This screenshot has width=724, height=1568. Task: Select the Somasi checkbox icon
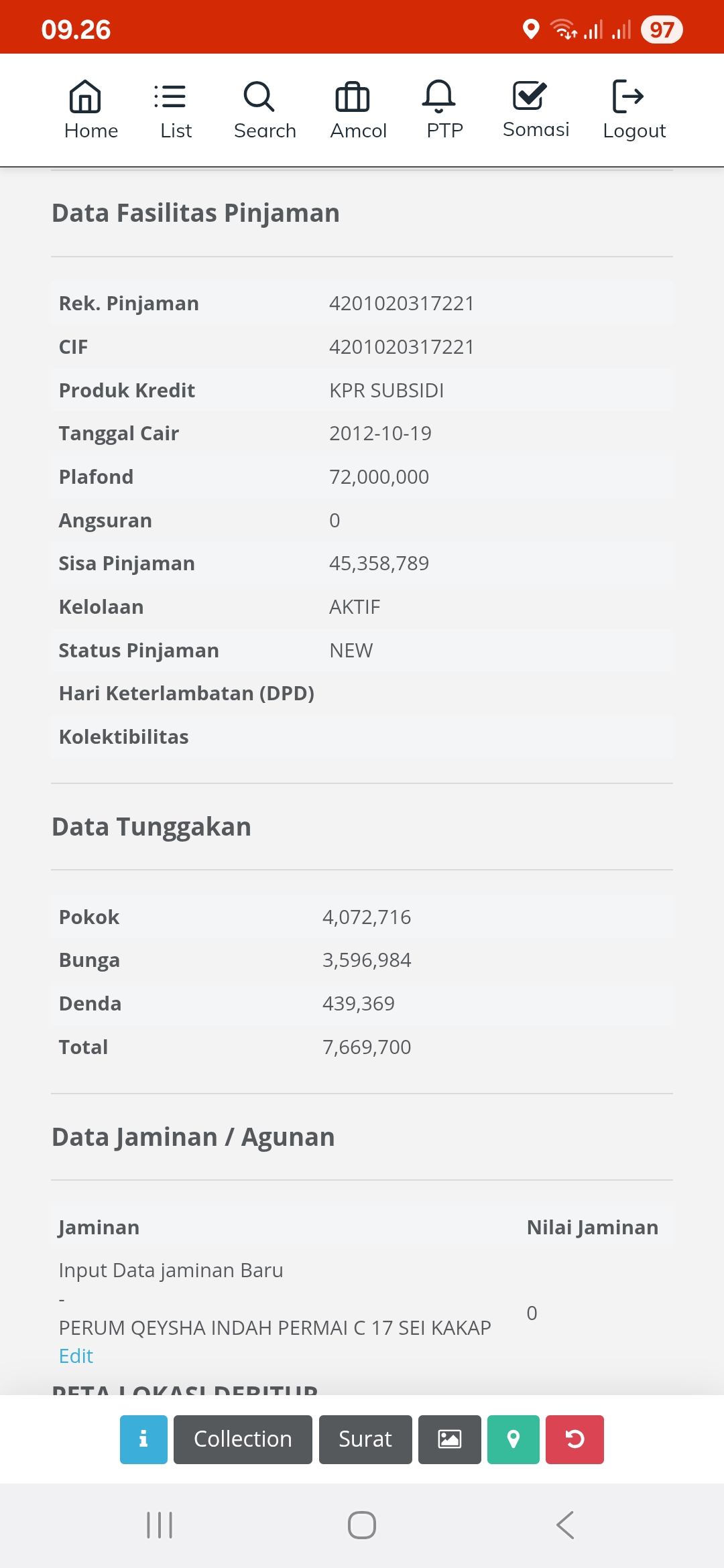click(x=534, y=109)
